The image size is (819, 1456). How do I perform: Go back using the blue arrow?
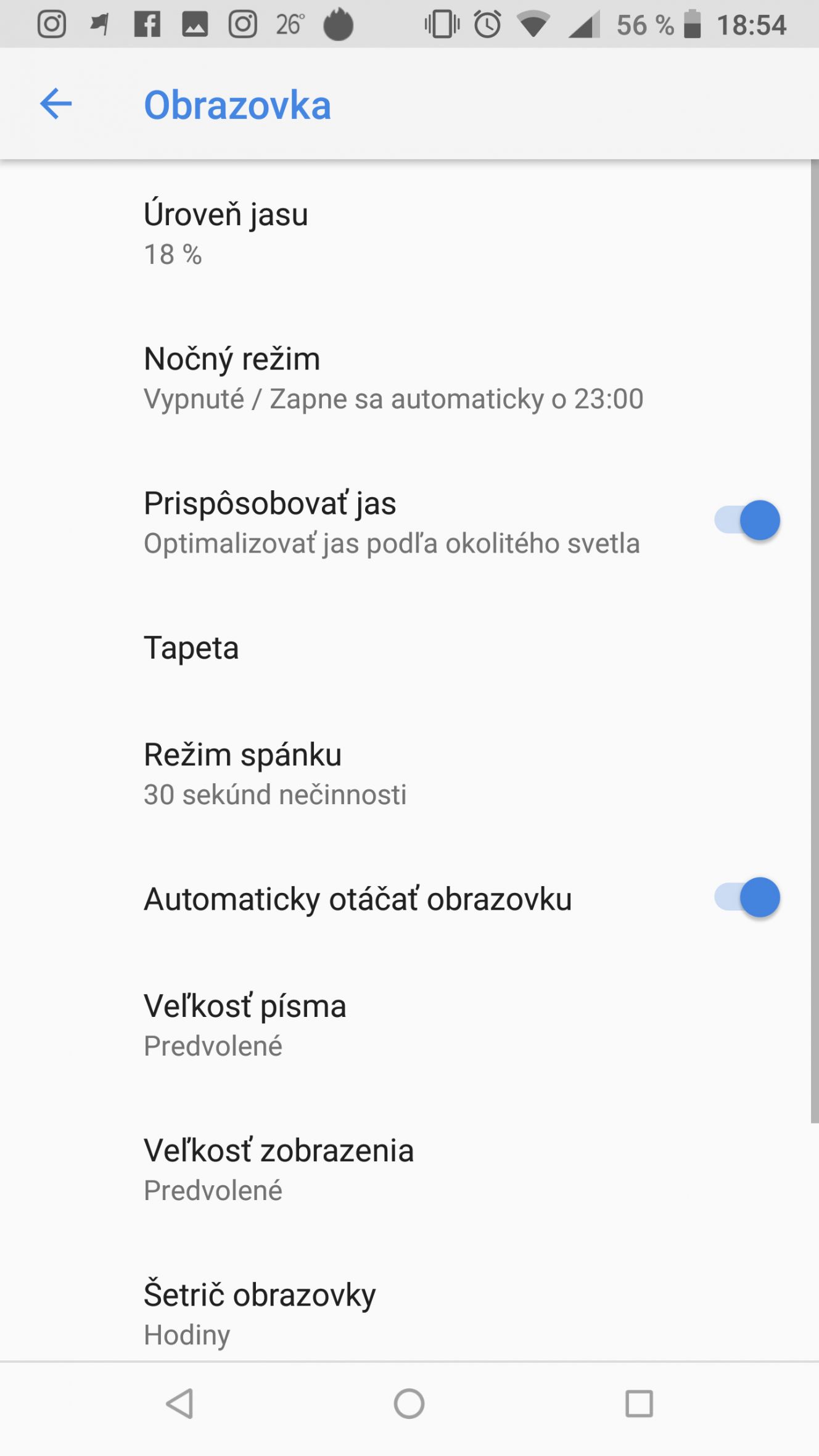(56, 104)
